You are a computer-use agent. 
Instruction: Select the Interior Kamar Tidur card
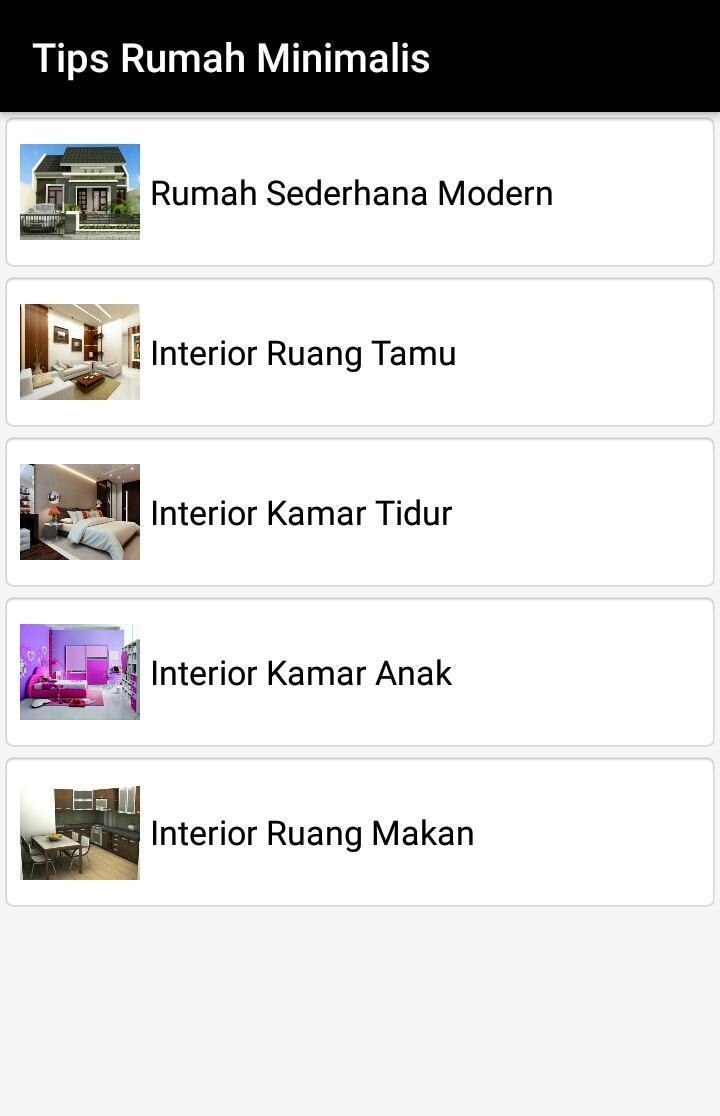360,512
